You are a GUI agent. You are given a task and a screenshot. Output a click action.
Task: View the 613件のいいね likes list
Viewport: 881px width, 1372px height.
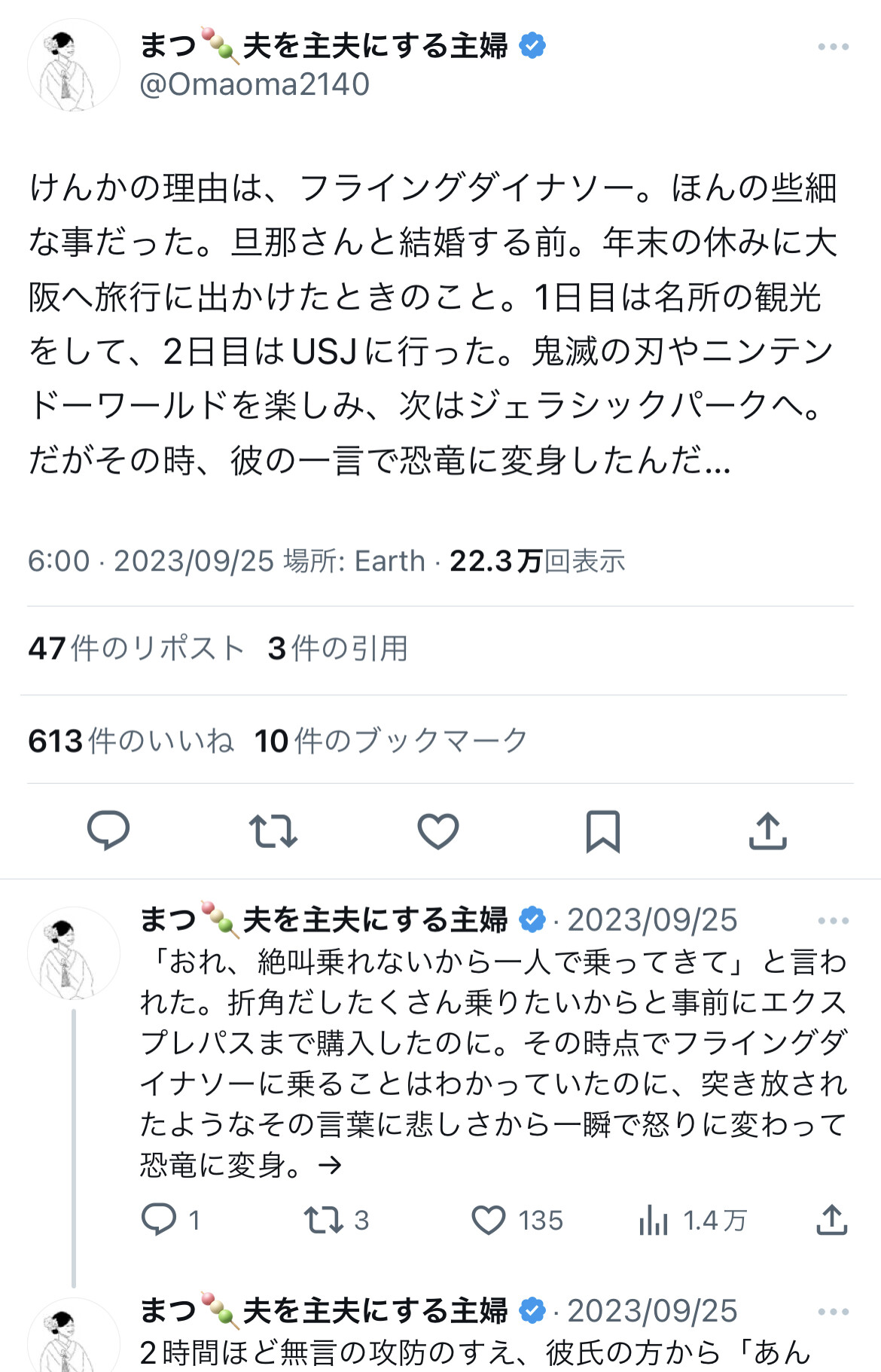(x=131, y=741)
